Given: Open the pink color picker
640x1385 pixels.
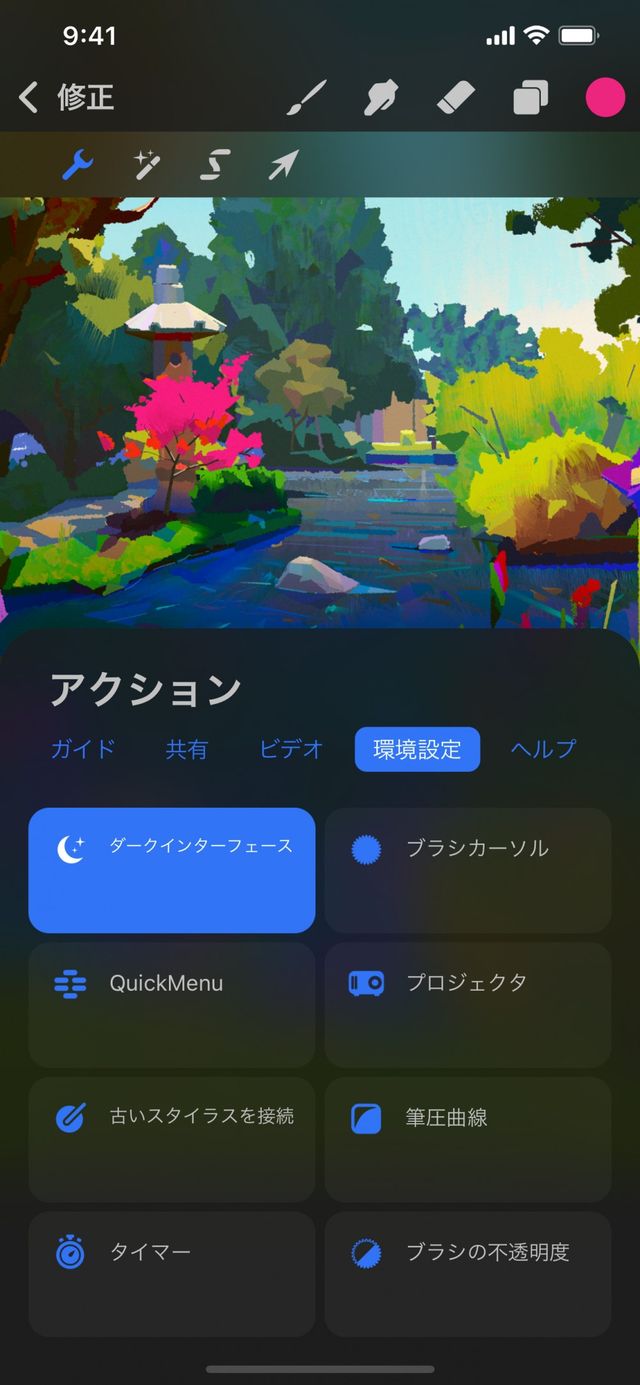Looking at the screenshot, I should (605, 98).
